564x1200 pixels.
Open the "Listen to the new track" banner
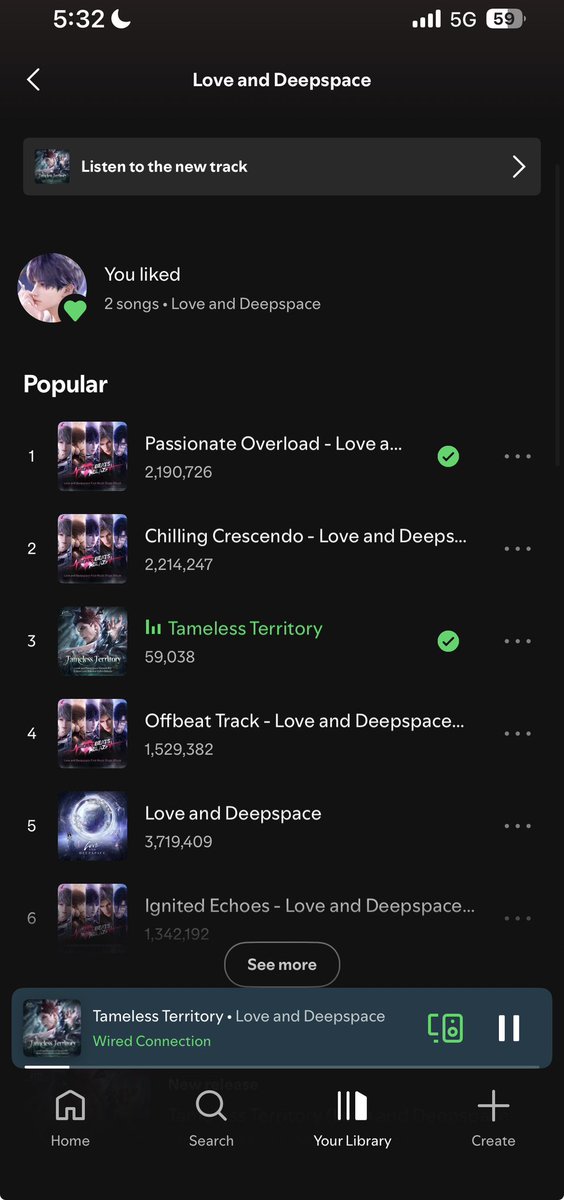point(282,167)
